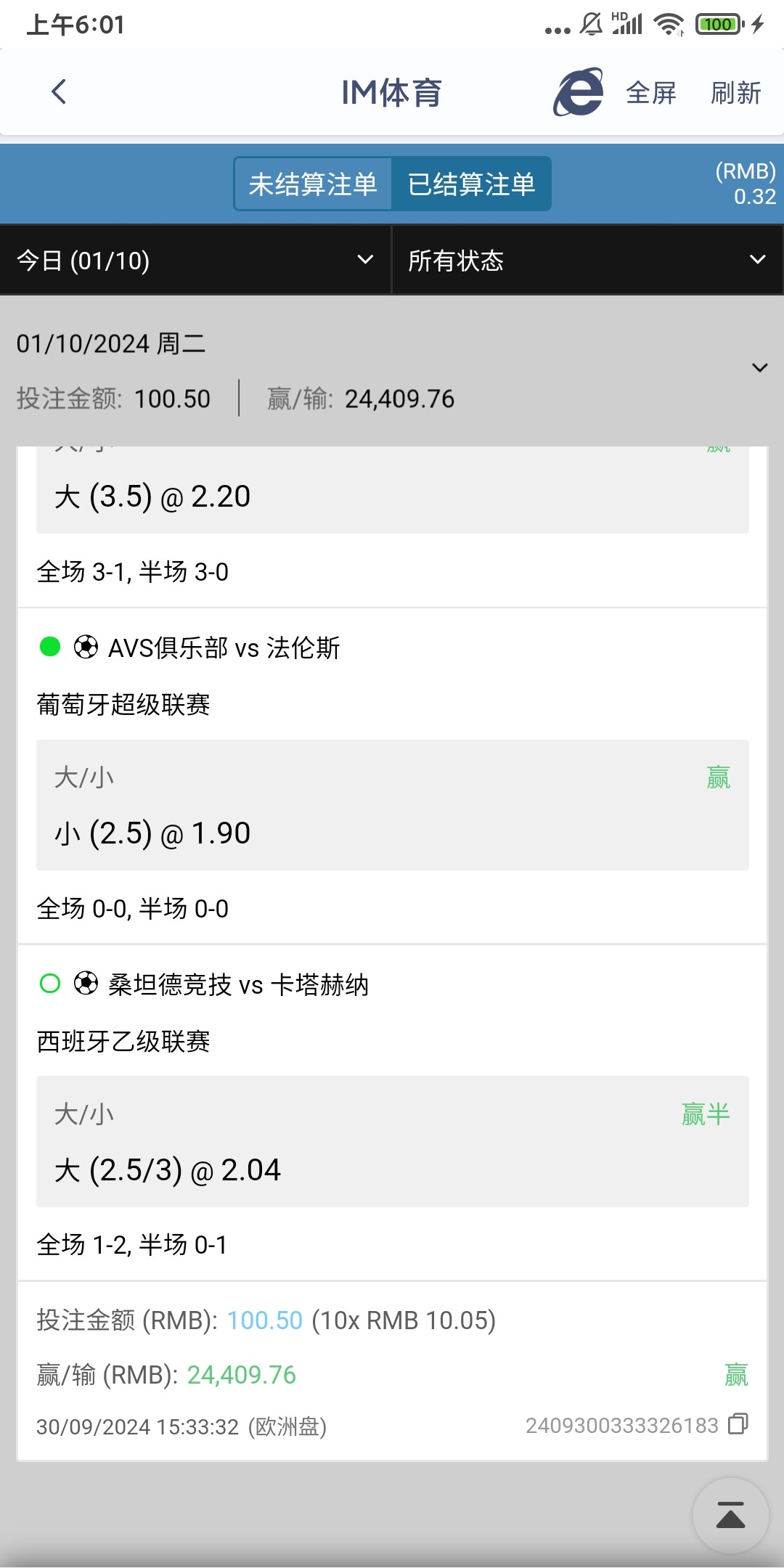
Task: Copy bet number 2409300333326183
Action: (x=738, y=1424)
